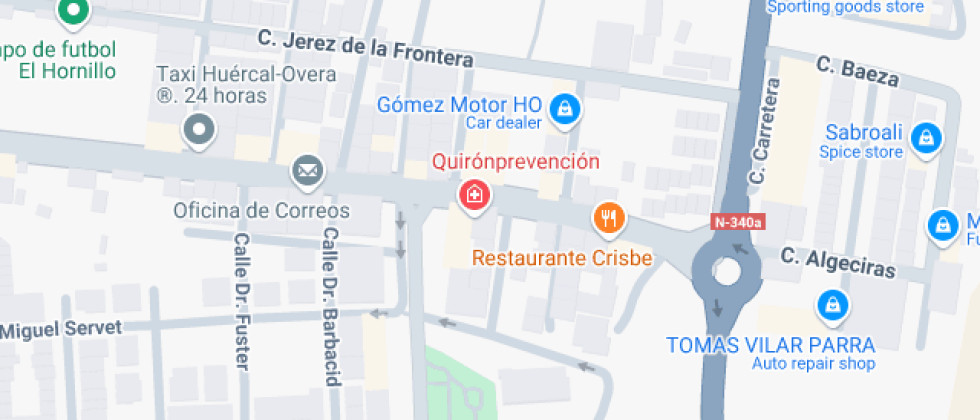This screenshot has height=420, width=980.
Task: Tap the Gómez Motor HO car dealer pin
Action: (565, 111)
